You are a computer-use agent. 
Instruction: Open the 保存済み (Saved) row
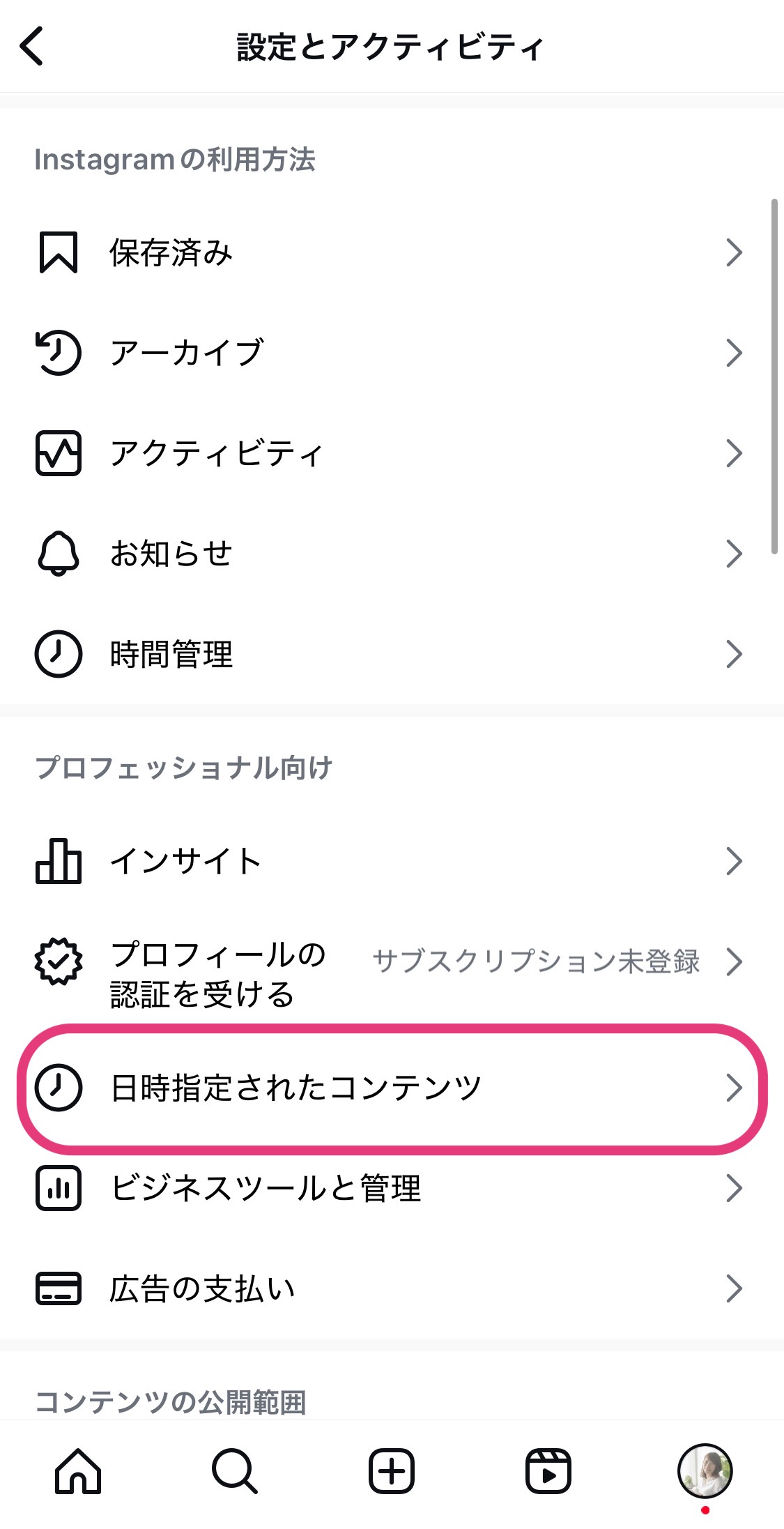392,252
